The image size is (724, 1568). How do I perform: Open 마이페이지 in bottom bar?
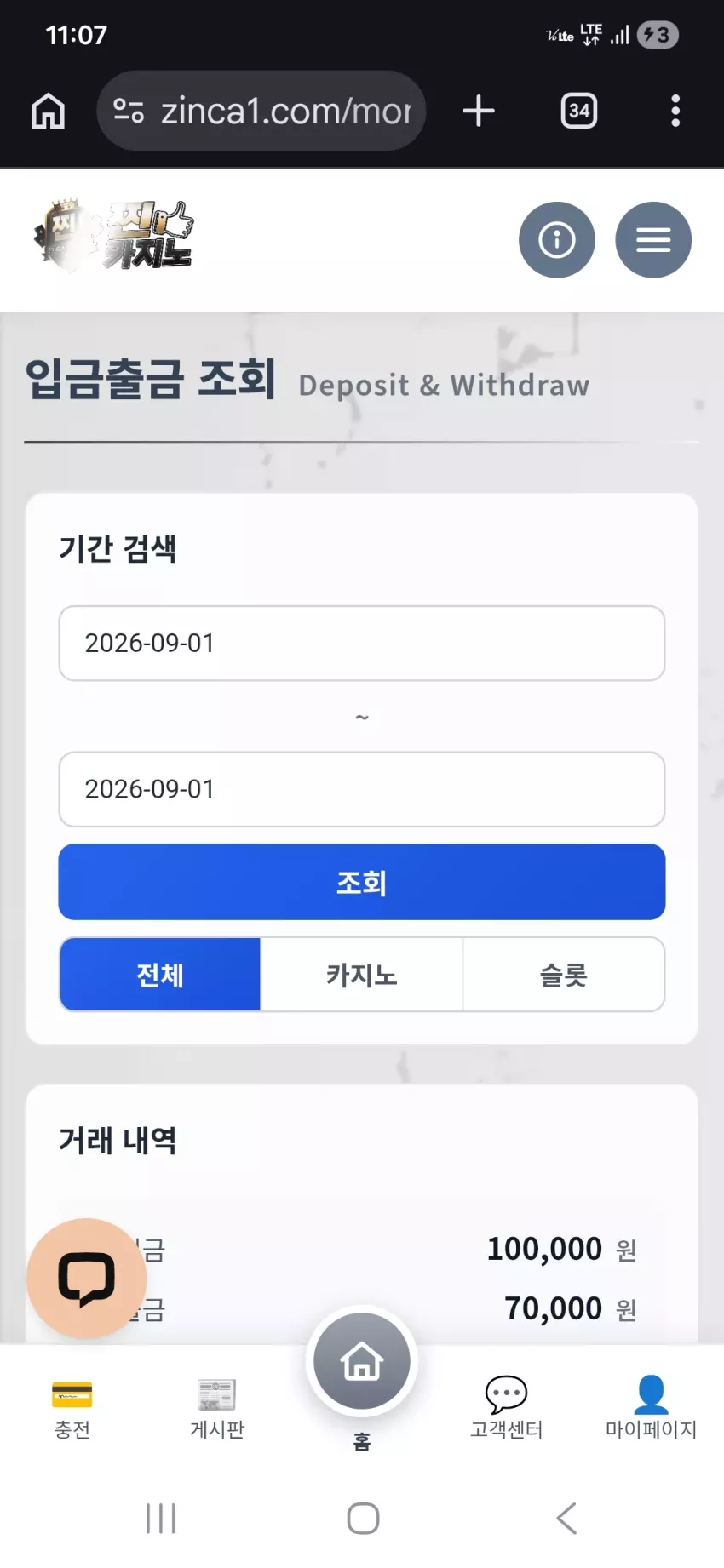coord(652,1409)
